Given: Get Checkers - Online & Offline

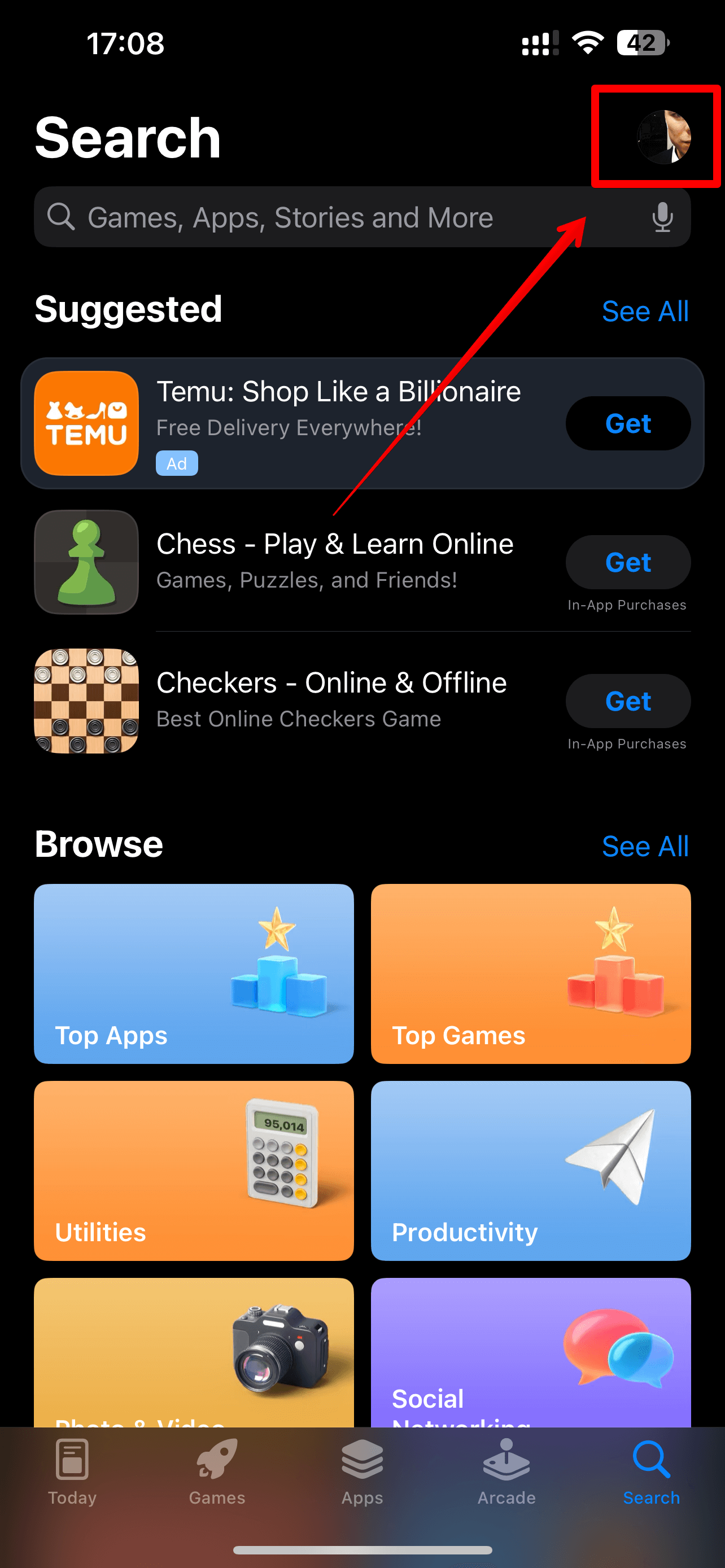Looking at the screenshot, I should 628,701.
